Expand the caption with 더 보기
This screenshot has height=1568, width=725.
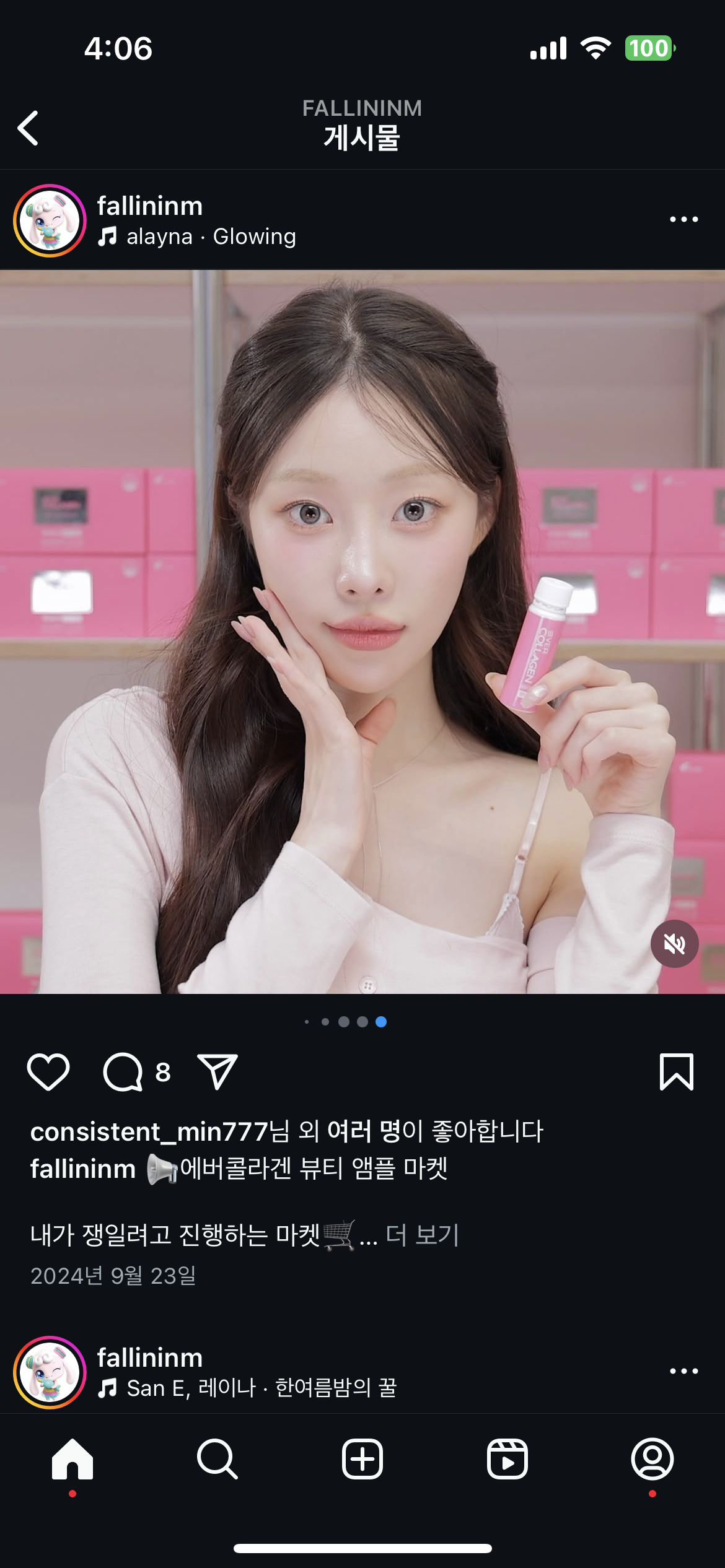[422, 1235]
